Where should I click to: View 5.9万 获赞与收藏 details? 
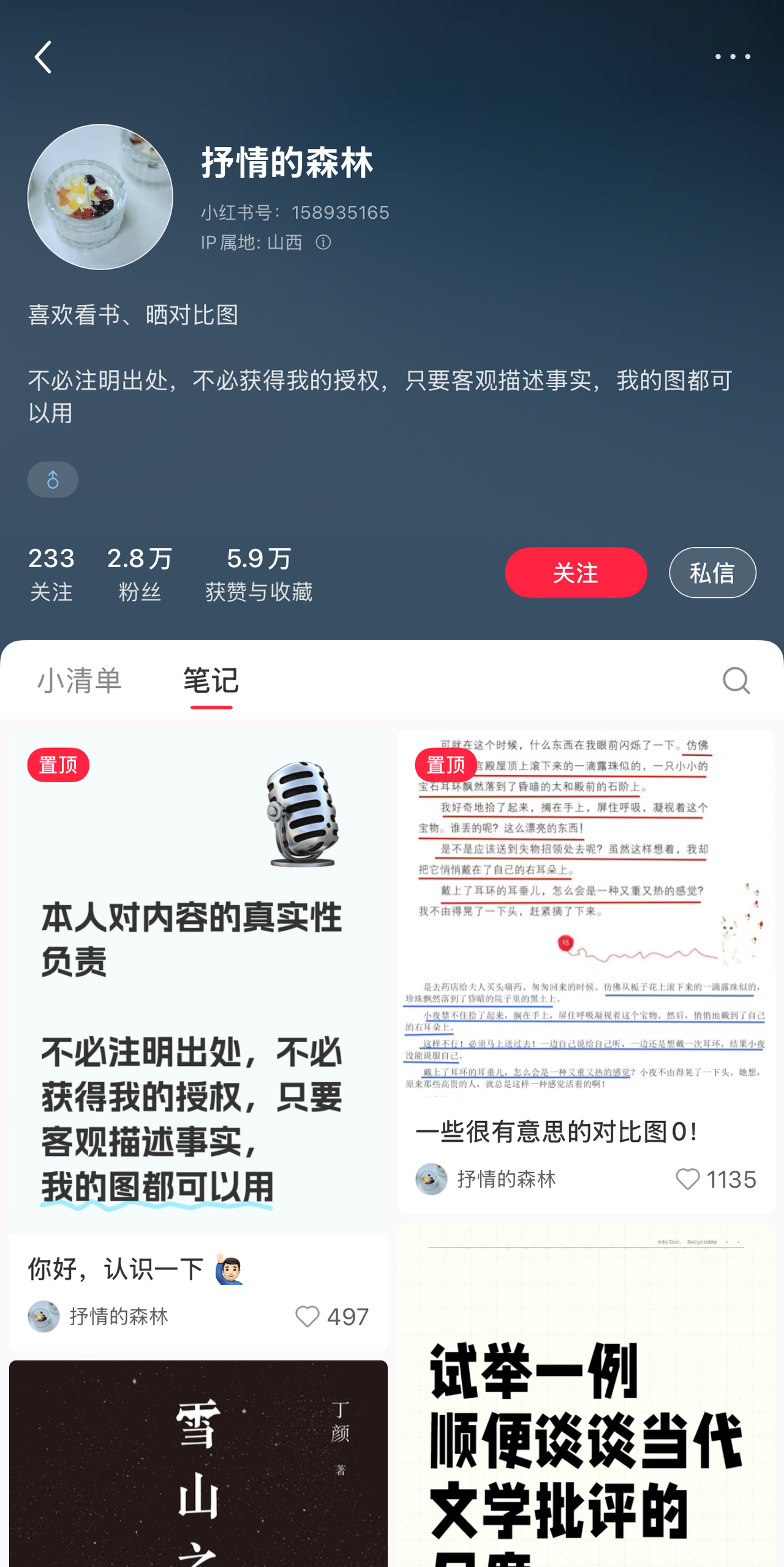[258, 574]
